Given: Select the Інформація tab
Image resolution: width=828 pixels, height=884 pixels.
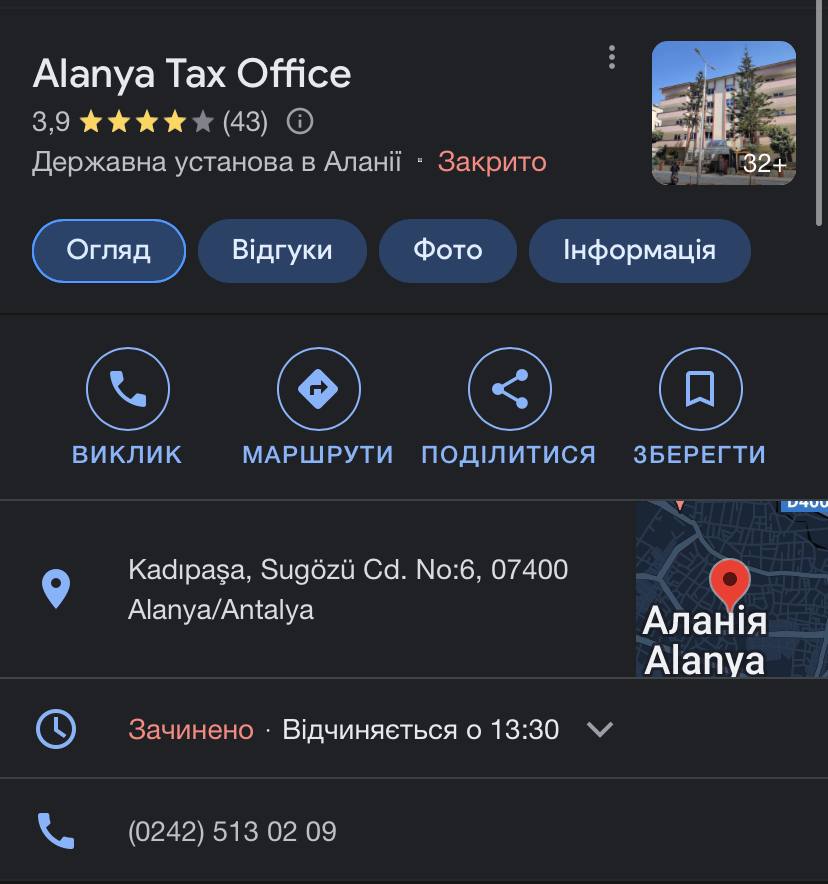Looking at the screenshot, I should pyautogui.click(x=639, y=251).
